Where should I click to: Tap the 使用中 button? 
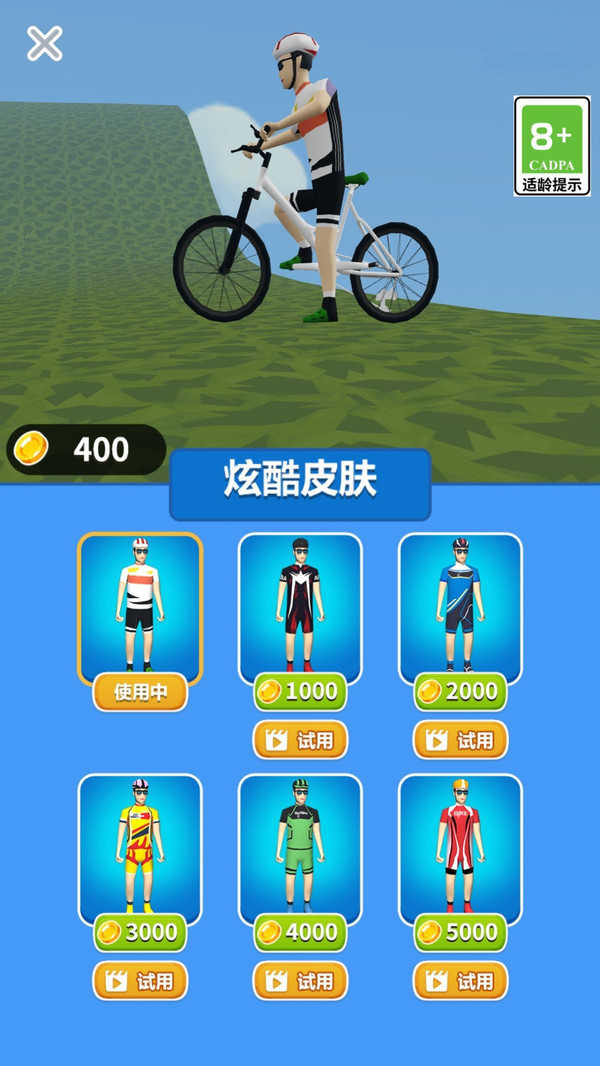(140, 692)
